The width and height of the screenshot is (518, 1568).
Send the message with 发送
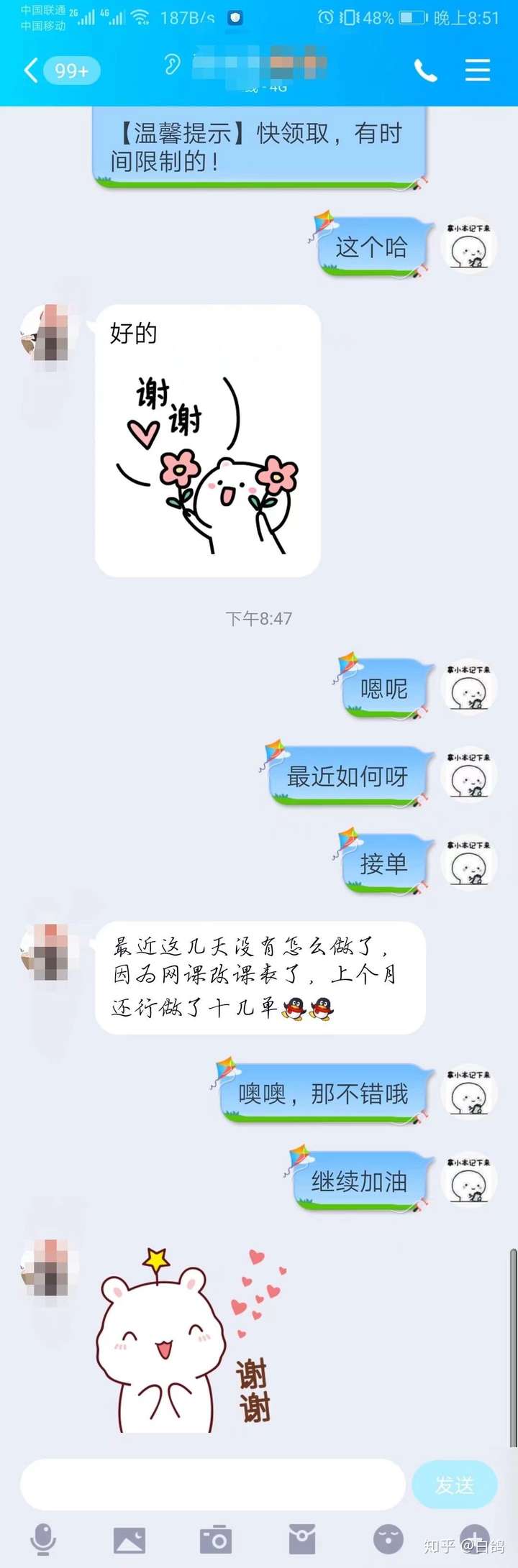click(455, 1484)
